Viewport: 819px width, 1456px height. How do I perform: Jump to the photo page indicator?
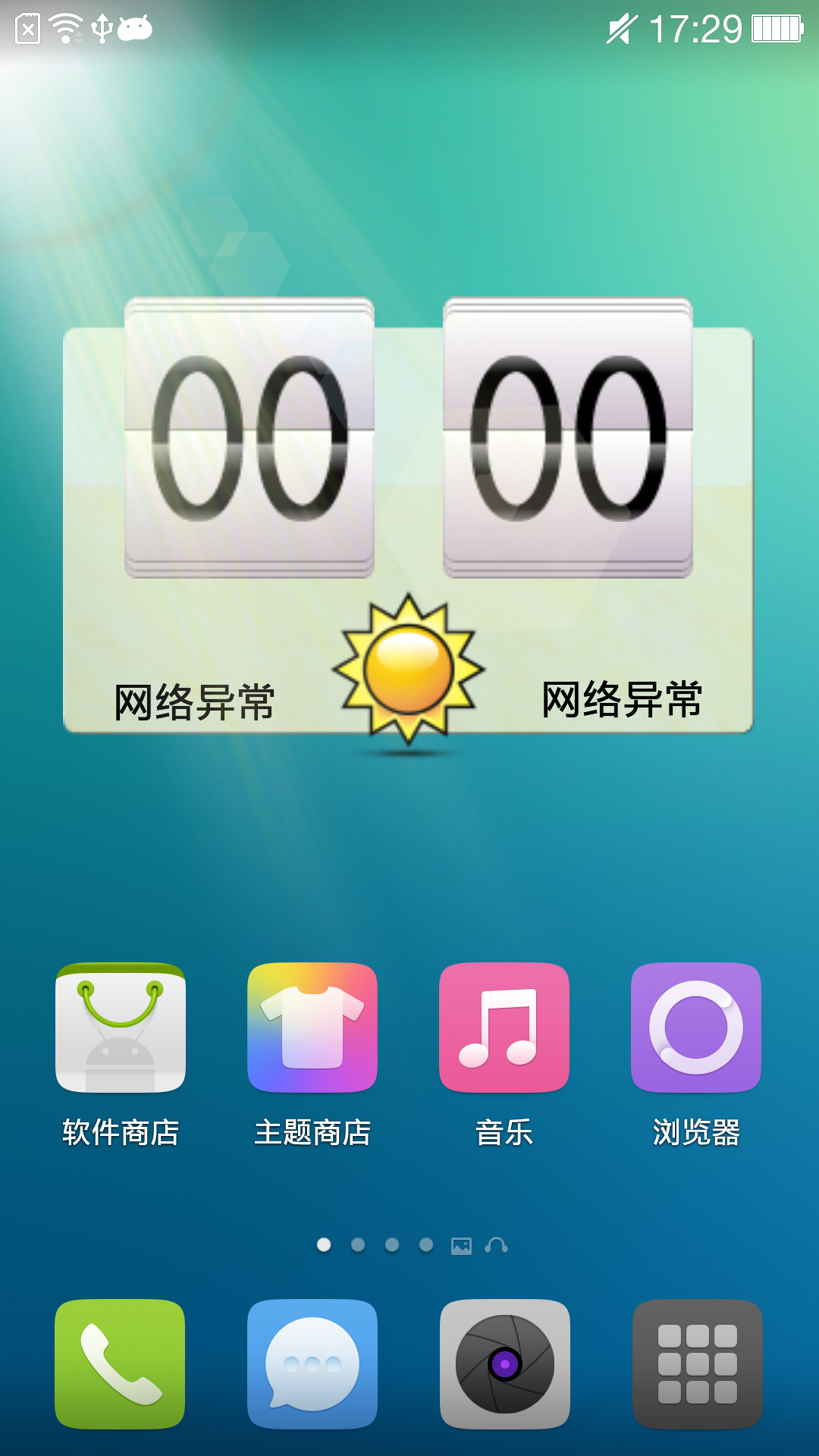pyautogui.click(x=461, y=1246)
